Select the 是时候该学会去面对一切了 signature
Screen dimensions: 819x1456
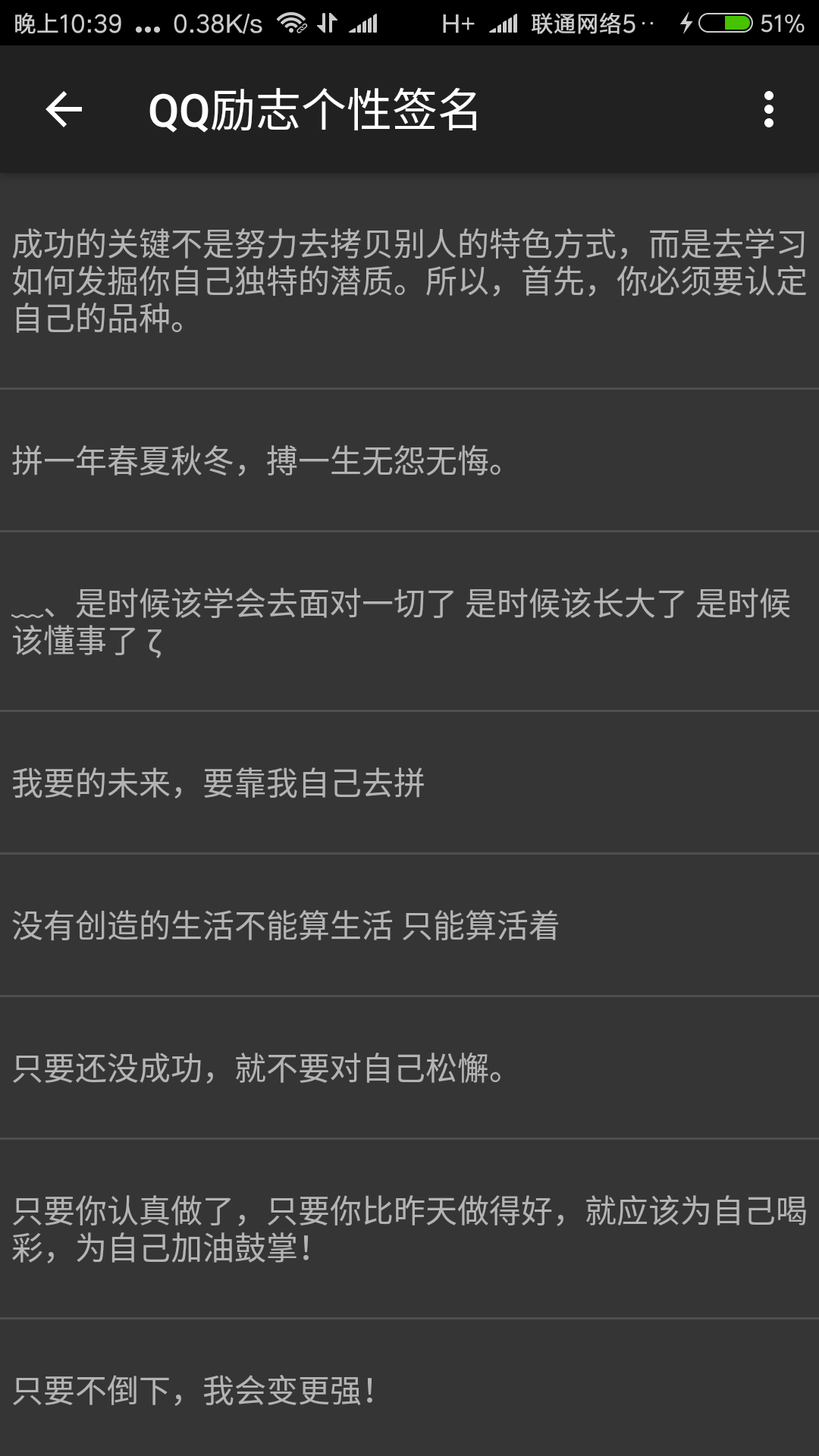click(409, 622)
